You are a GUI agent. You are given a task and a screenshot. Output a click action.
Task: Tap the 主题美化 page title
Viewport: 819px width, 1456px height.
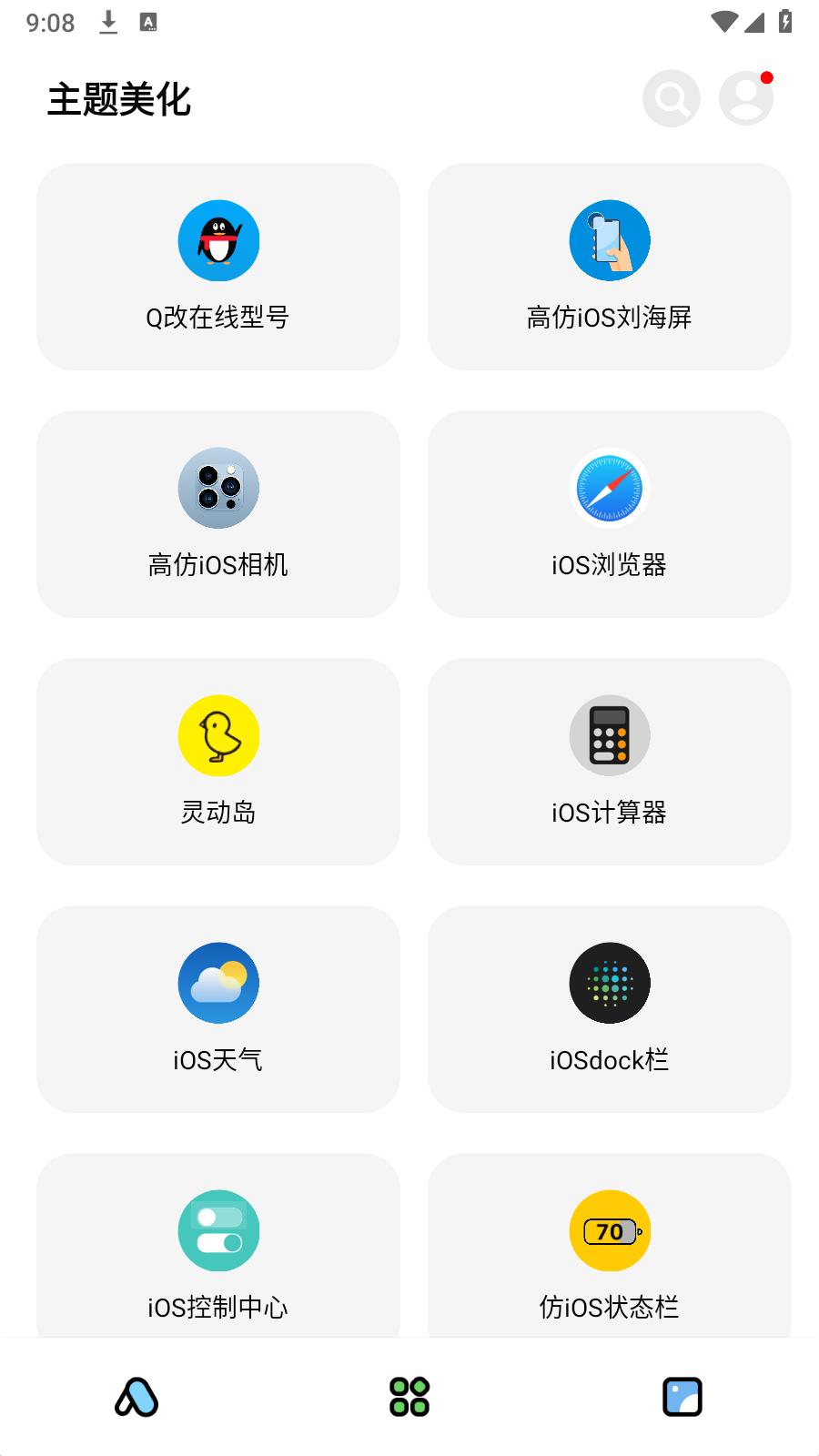coord(119,102)
